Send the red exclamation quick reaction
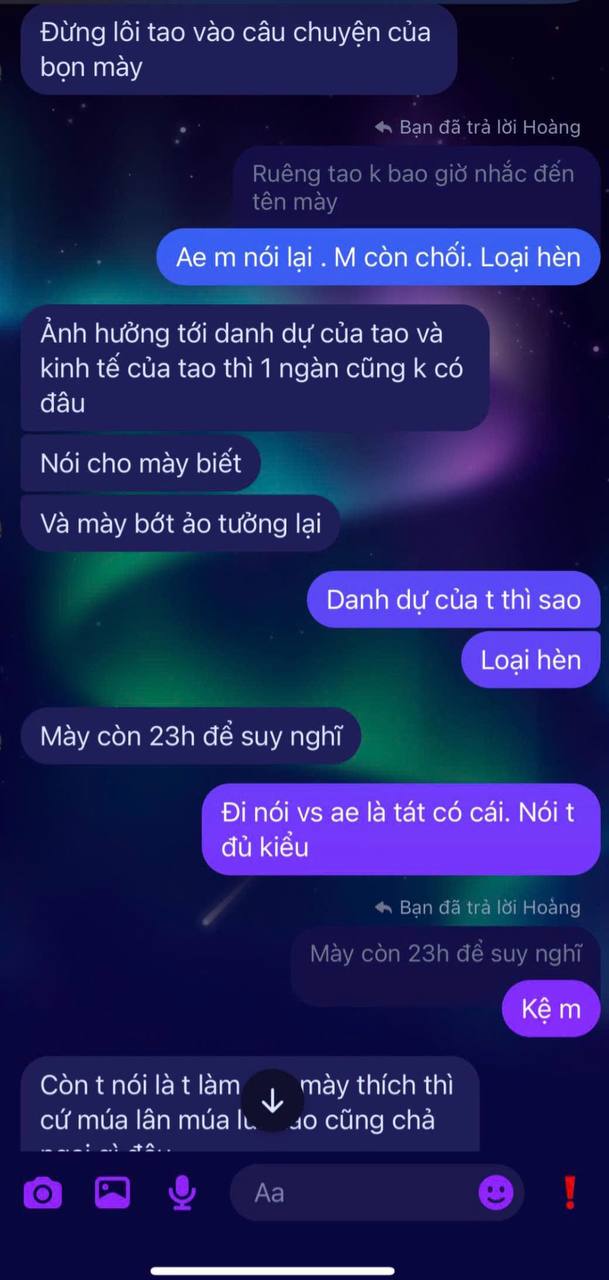This screenshot has height=1280, width=609. point(570,1192)
